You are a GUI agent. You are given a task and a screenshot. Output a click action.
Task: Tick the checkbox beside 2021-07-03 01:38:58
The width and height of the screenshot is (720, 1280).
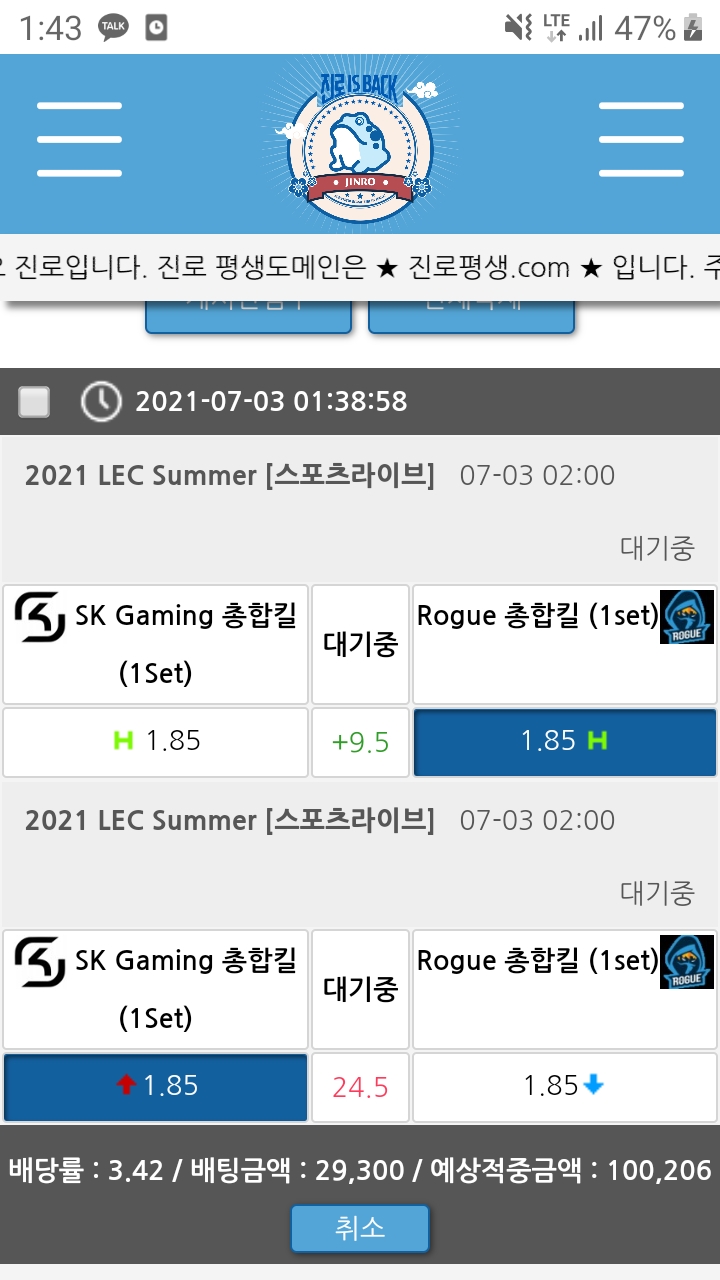pyautogui.click(x=35, y=402)
